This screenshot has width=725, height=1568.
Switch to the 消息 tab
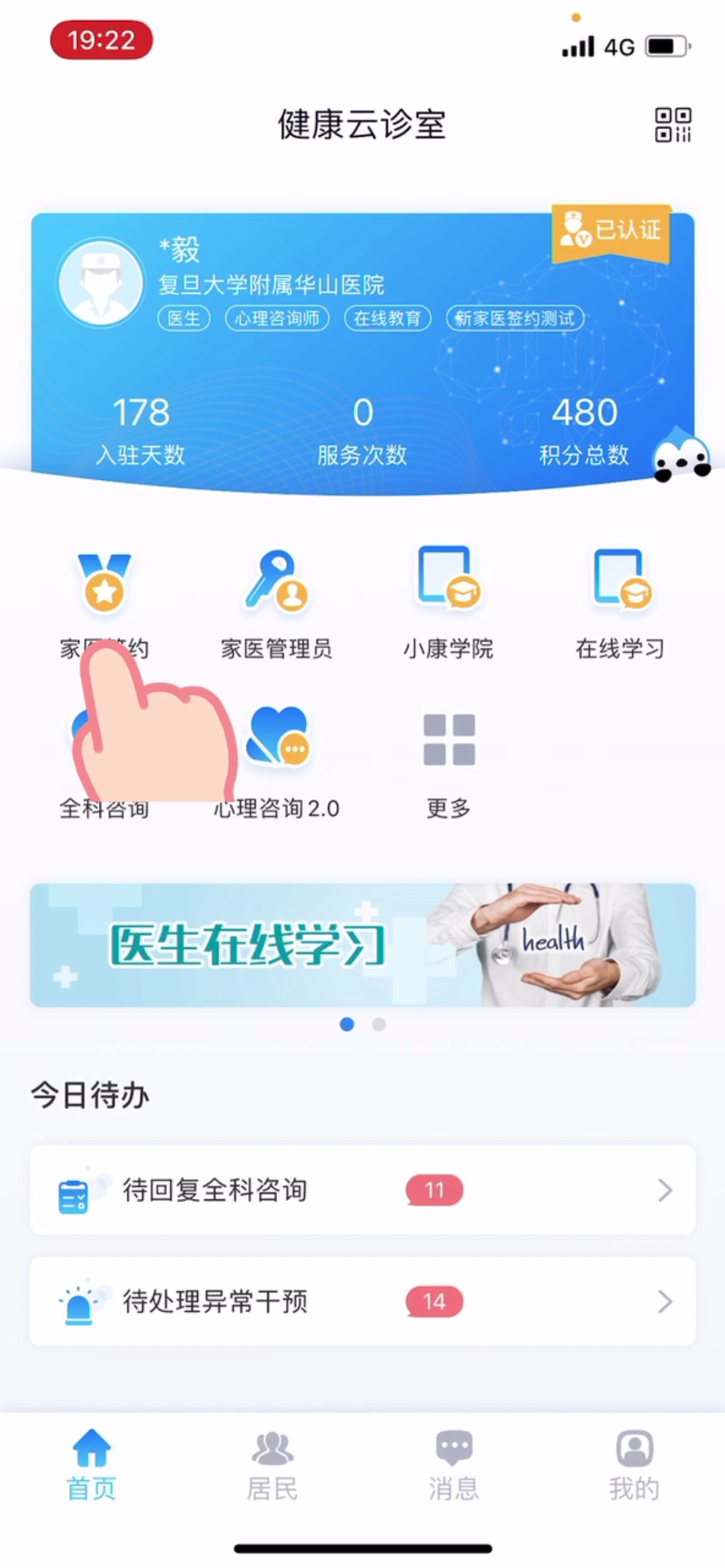coord(454,1467)
